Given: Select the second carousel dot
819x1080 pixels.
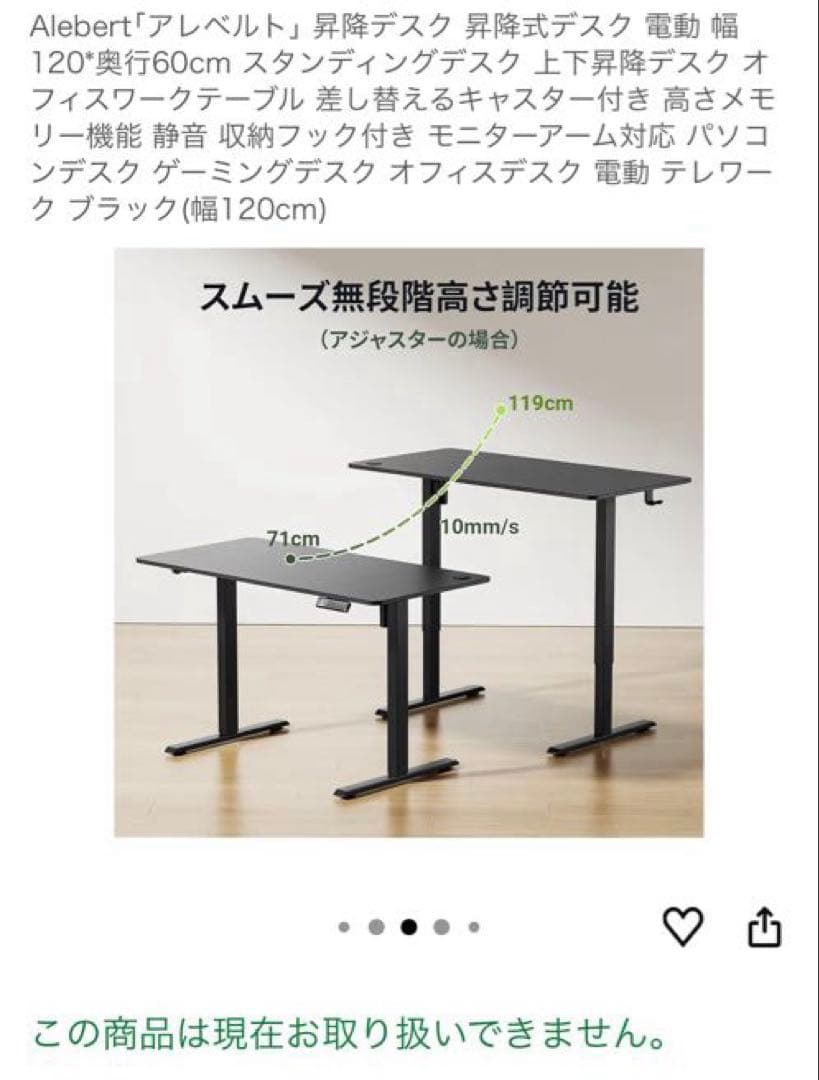Looking at the screenshot, I should click(375, 927).
